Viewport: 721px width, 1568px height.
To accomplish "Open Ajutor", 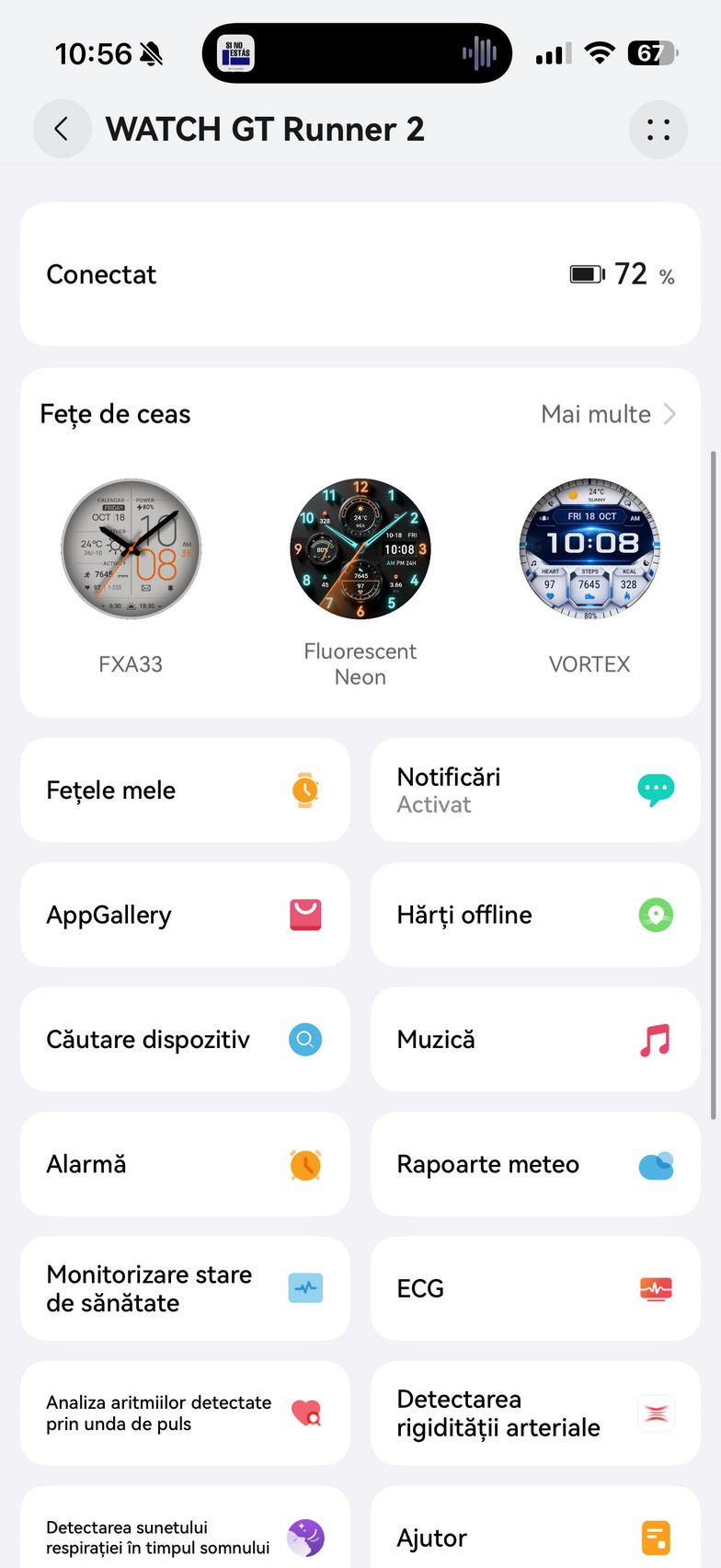I will coord(535,1537).
